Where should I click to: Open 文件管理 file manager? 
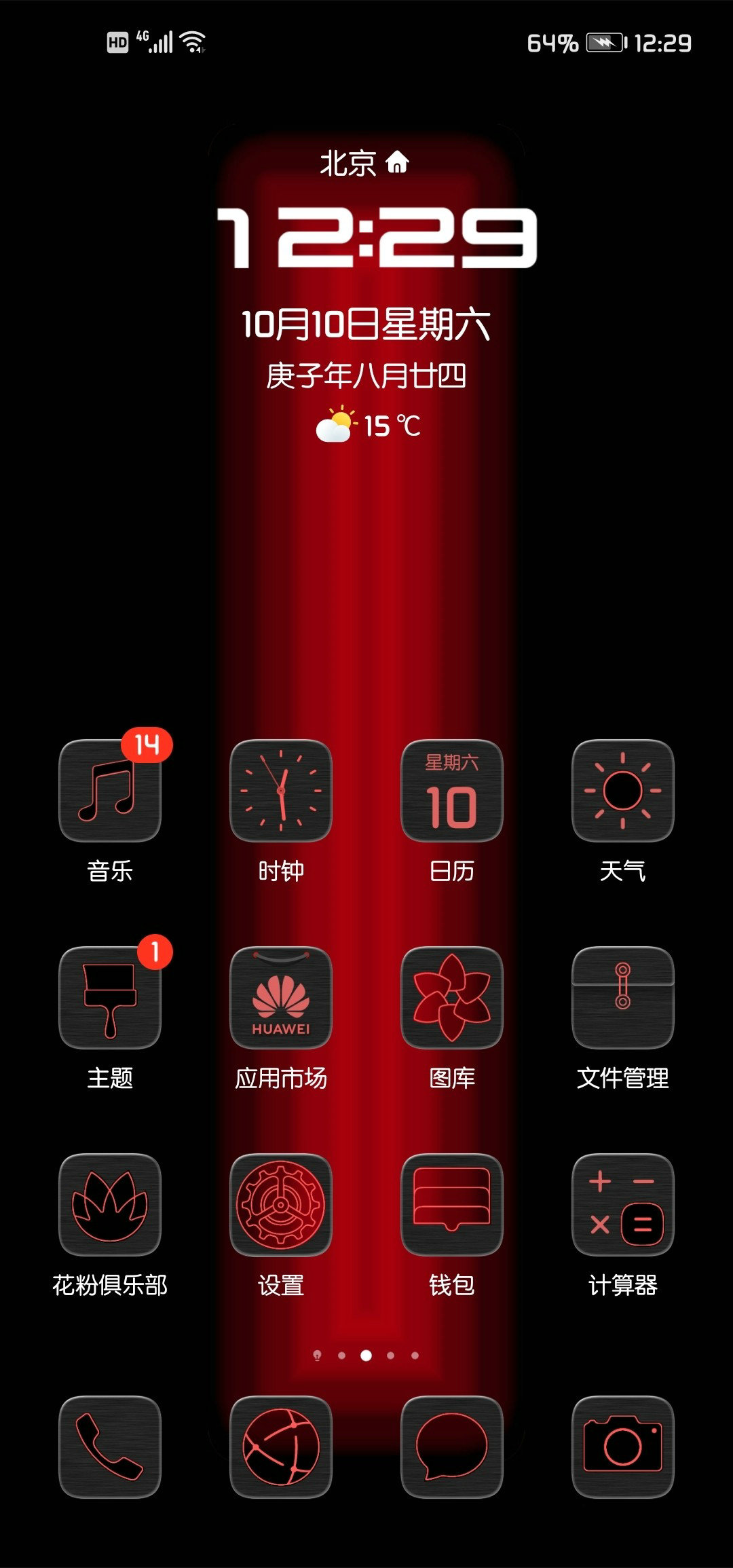[x=623, y=998]
